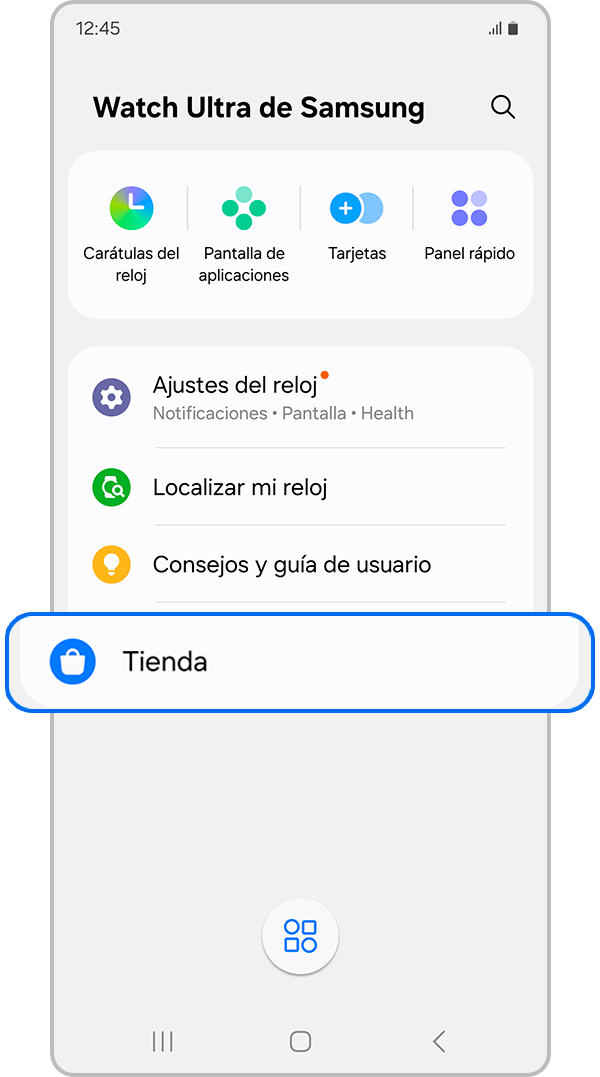
Task: Open Tarjetas settings
Action: tap(357, 224)
